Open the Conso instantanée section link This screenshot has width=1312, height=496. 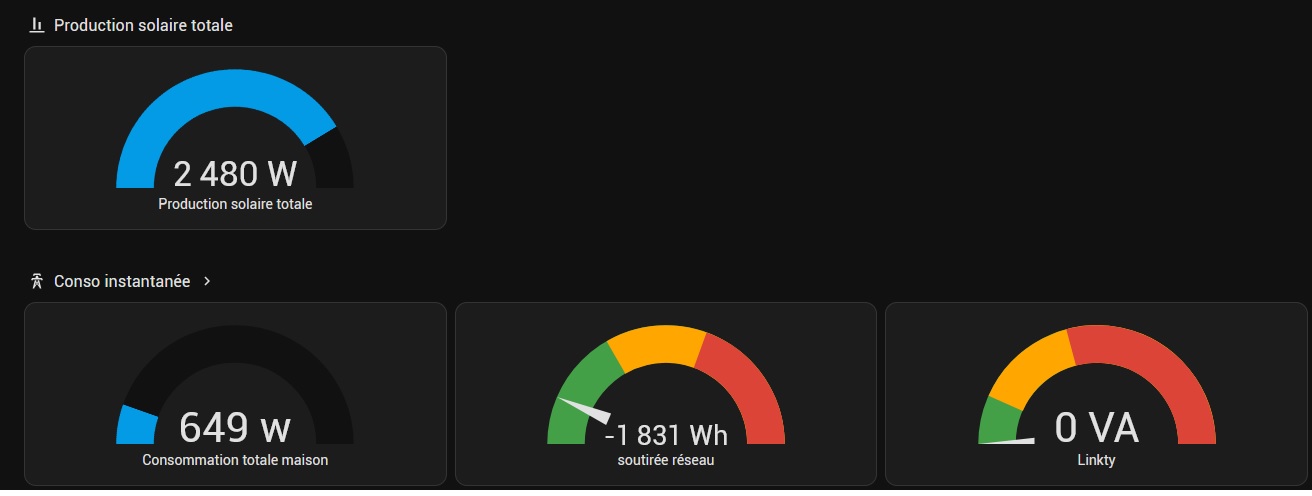tap(122, 282)
